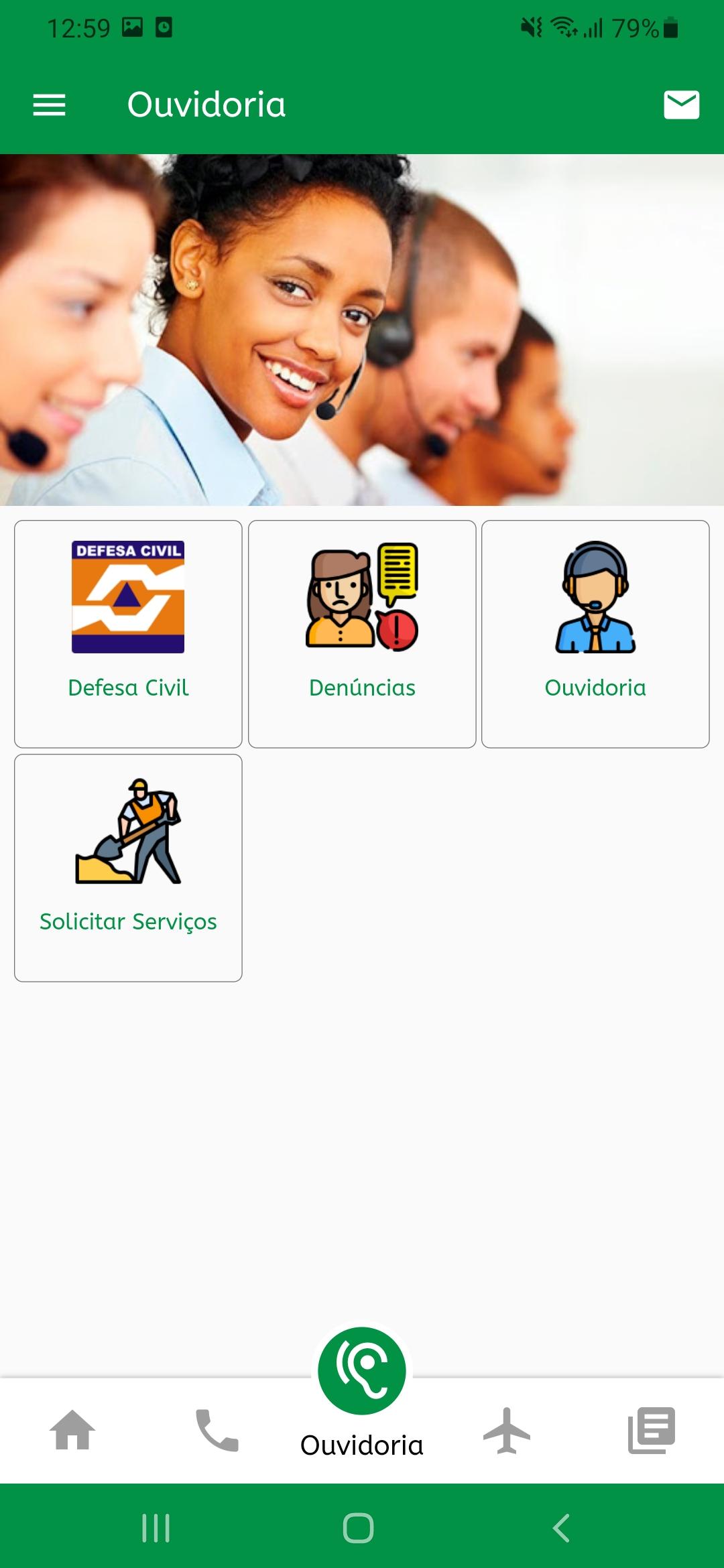
Task: Choose Solicitar Serviços card
Action: pos(128,868)
